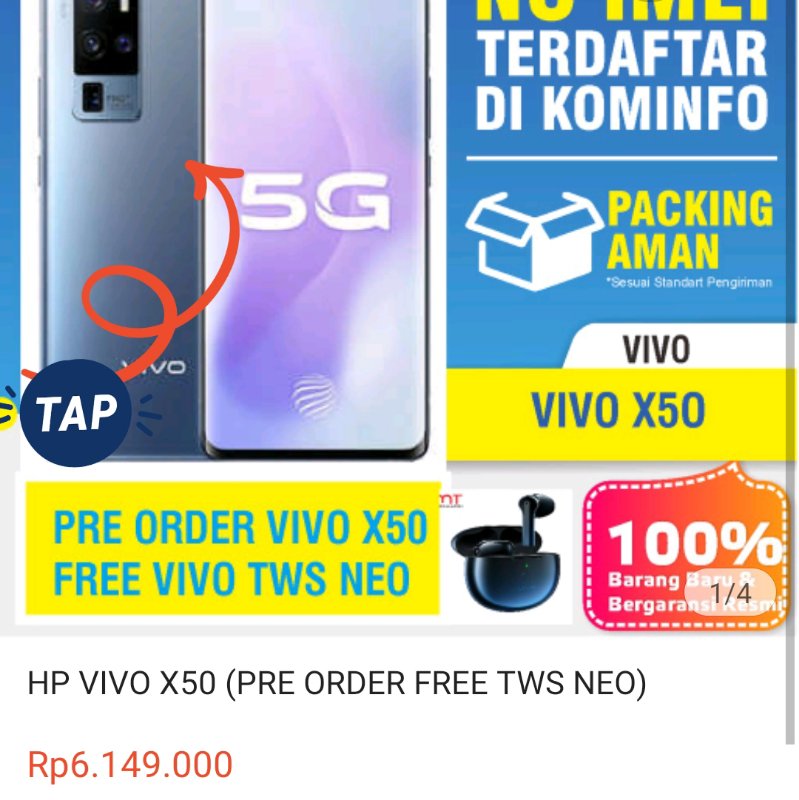799x800 pixels.
Task: Open the Vivo X50 product image fullscreen
Action: coord(400,318)
